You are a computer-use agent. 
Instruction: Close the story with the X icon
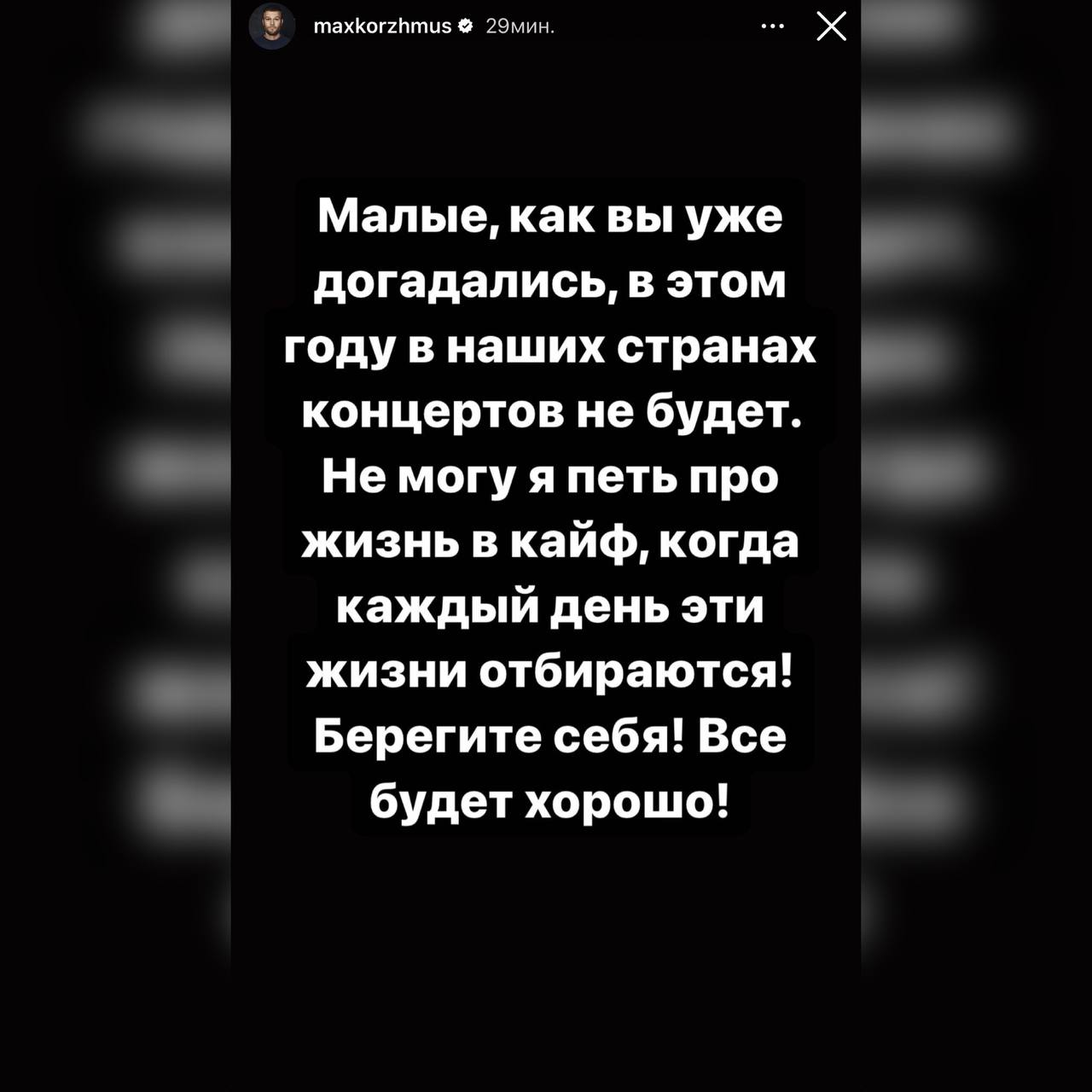click(831, 26)
